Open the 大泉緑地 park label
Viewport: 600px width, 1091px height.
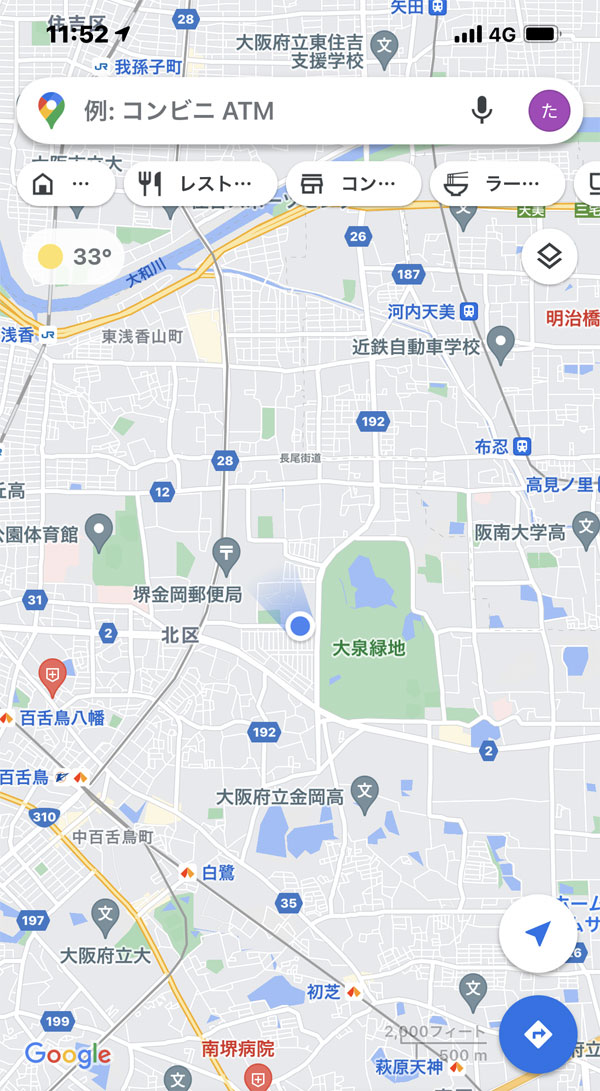coord(369,648)
